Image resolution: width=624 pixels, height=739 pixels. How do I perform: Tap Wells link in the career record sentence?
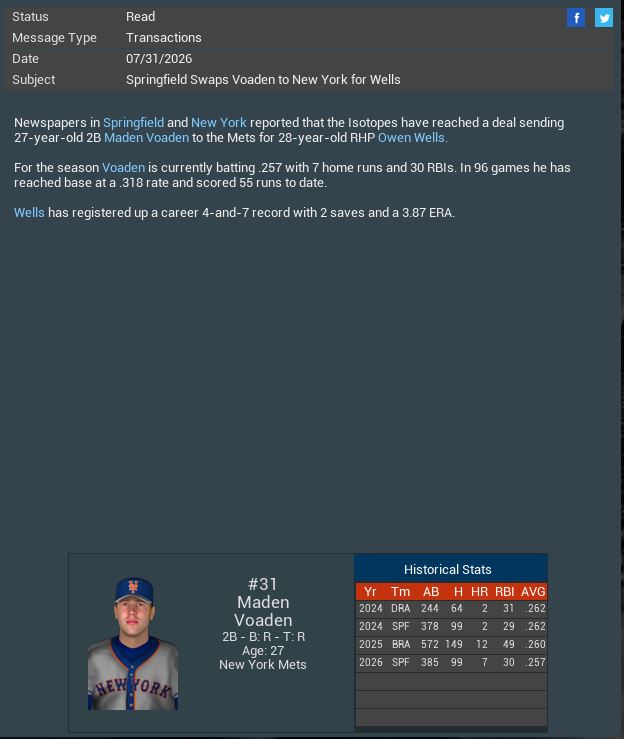pos(29,213)
